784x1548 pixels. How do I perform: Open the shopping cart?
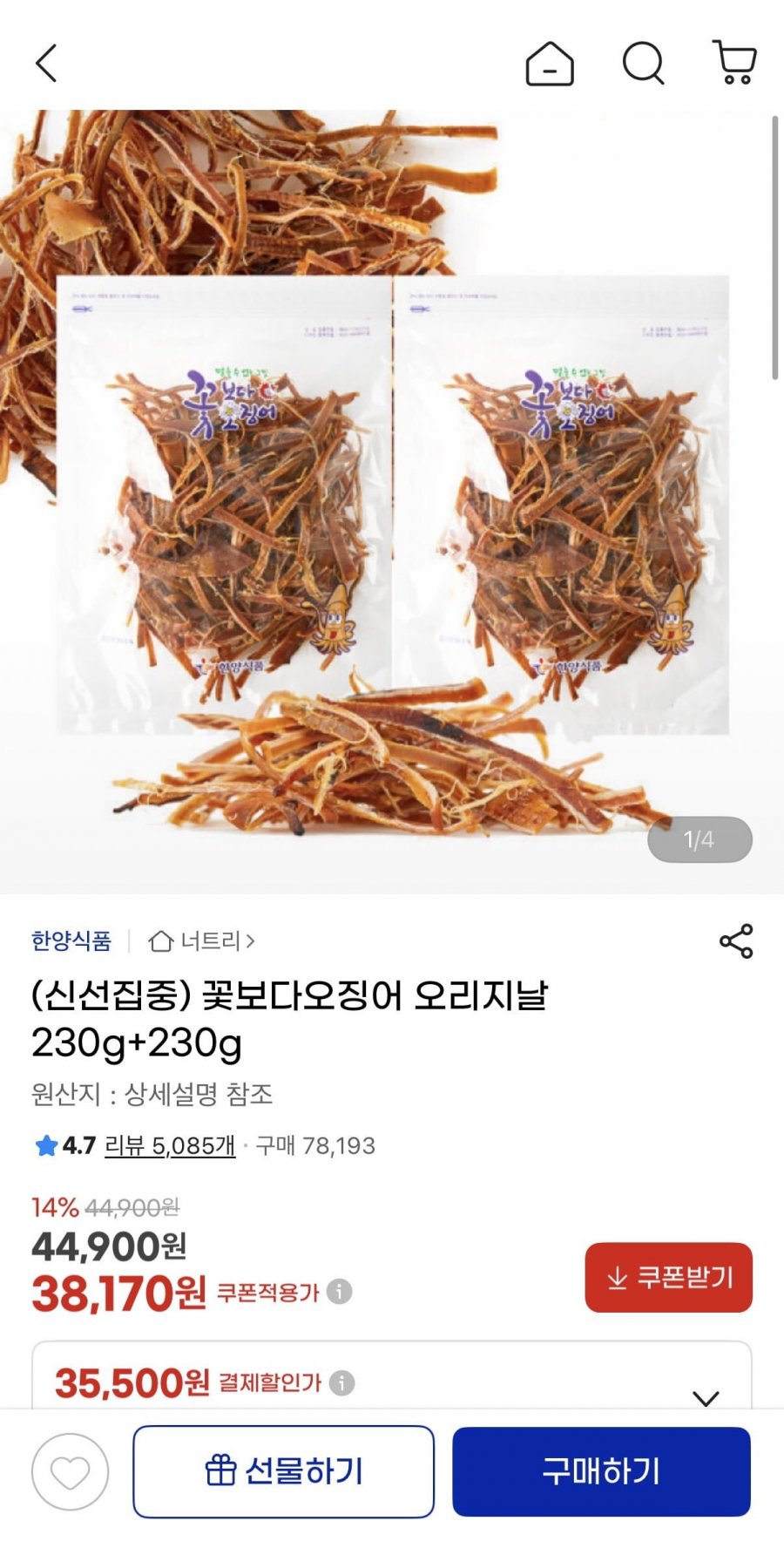734,64
